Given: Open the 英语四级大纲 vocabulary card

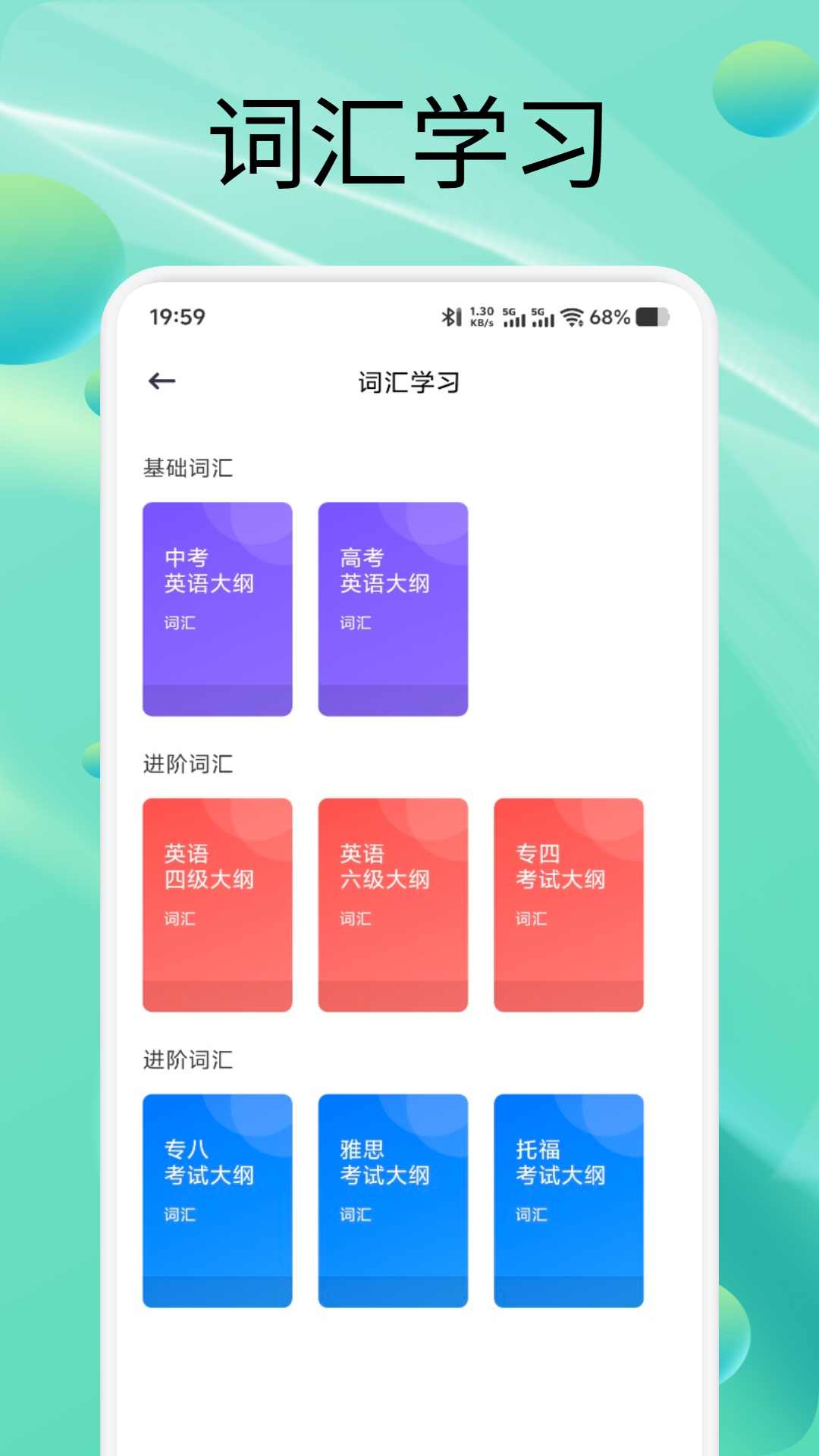Looking at the screenshot, I should click(x=217, y=902).
